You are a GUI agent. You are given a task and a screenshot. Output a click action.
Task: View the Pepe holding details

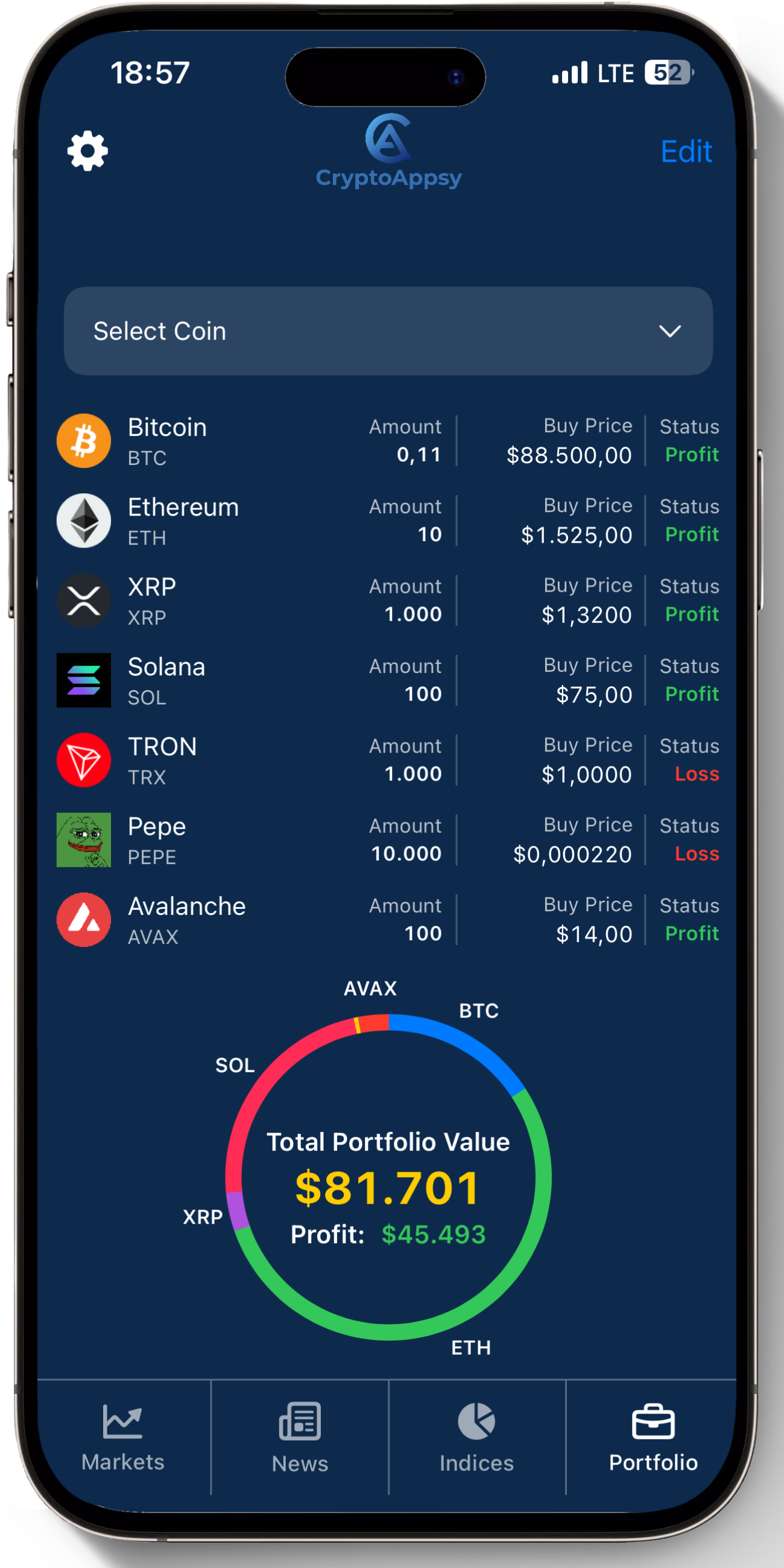coord(388,839)
